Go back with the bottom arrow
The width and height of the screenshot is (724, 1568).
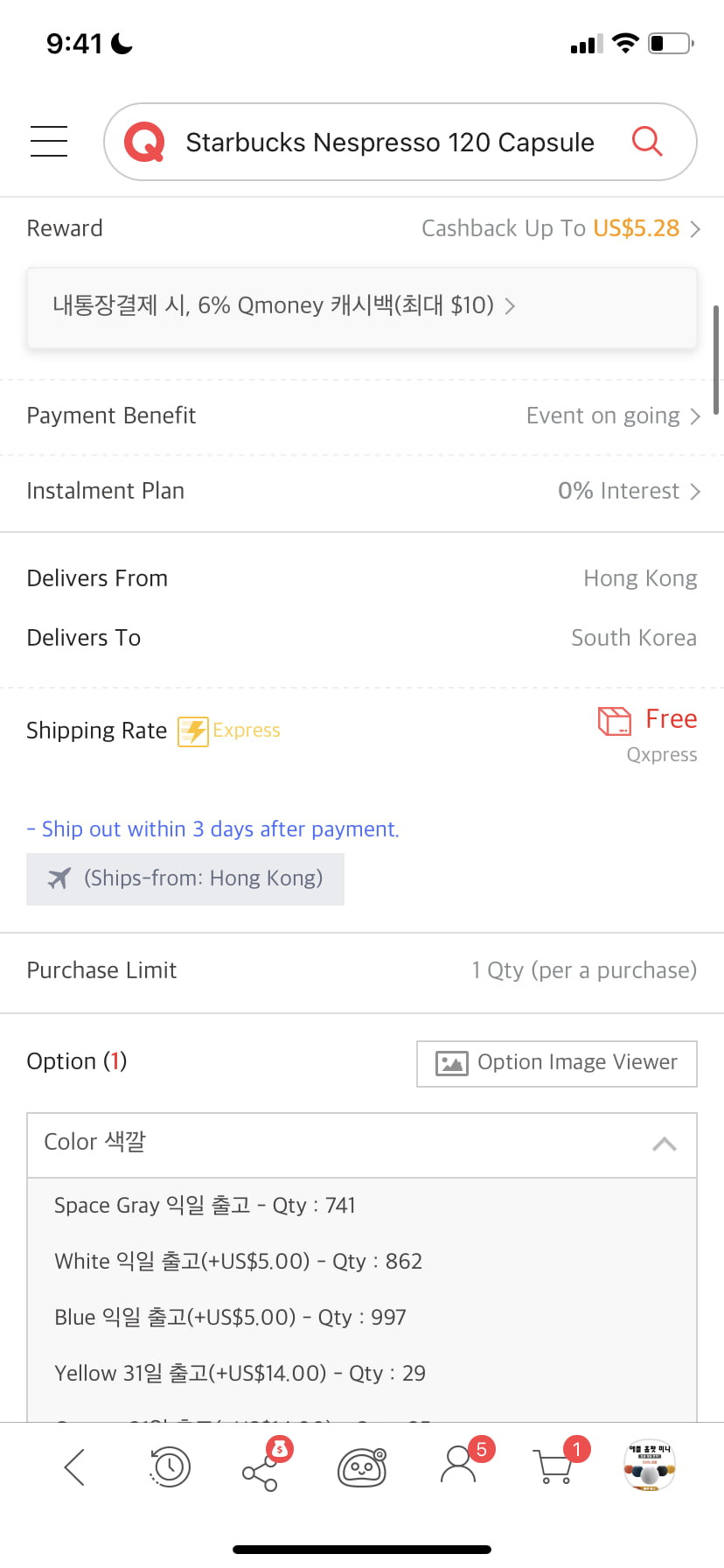coord(75,1466)
